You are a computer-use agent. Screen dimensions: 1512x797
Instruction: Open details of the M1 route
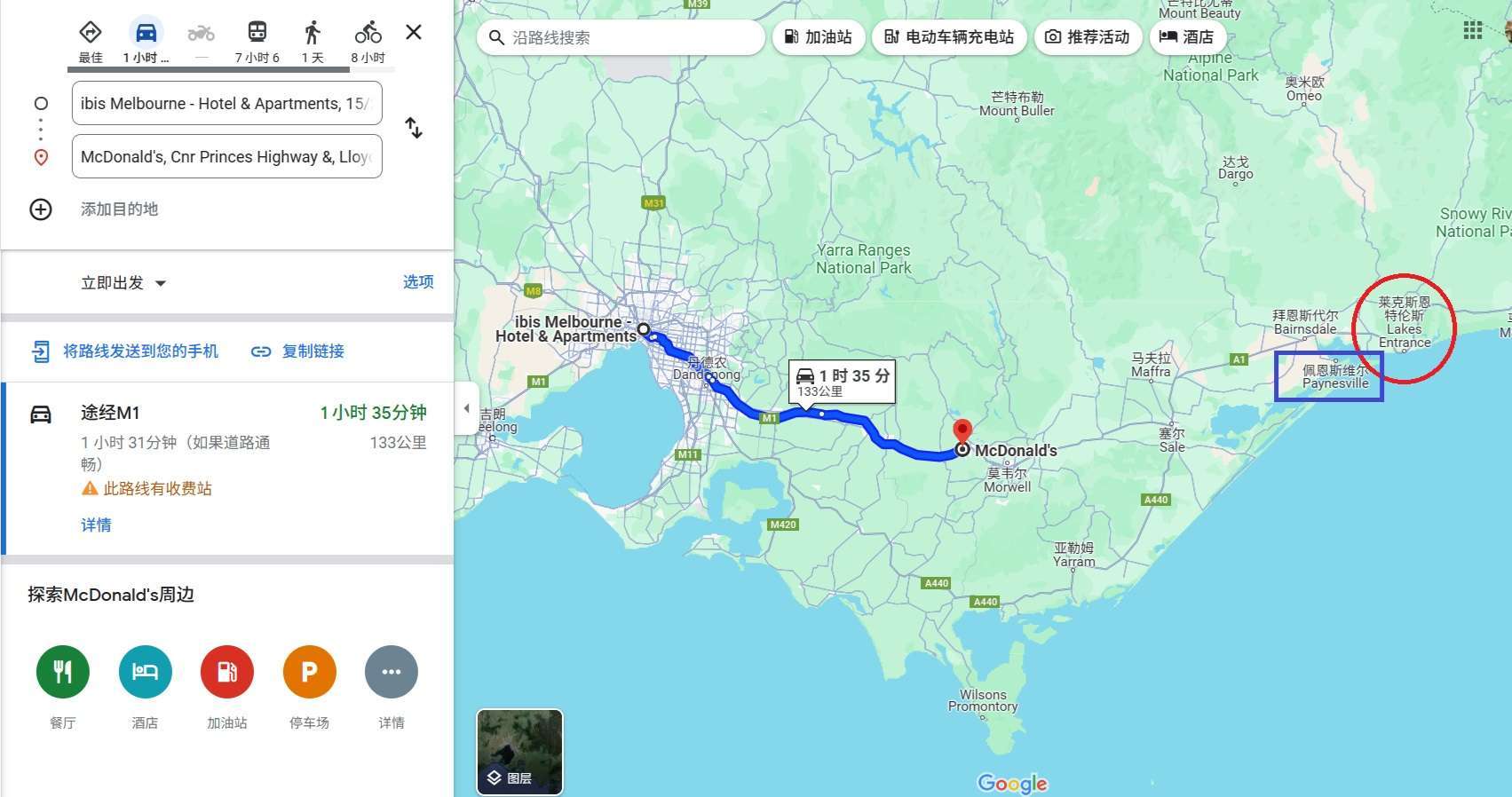[x=96, y=525]
